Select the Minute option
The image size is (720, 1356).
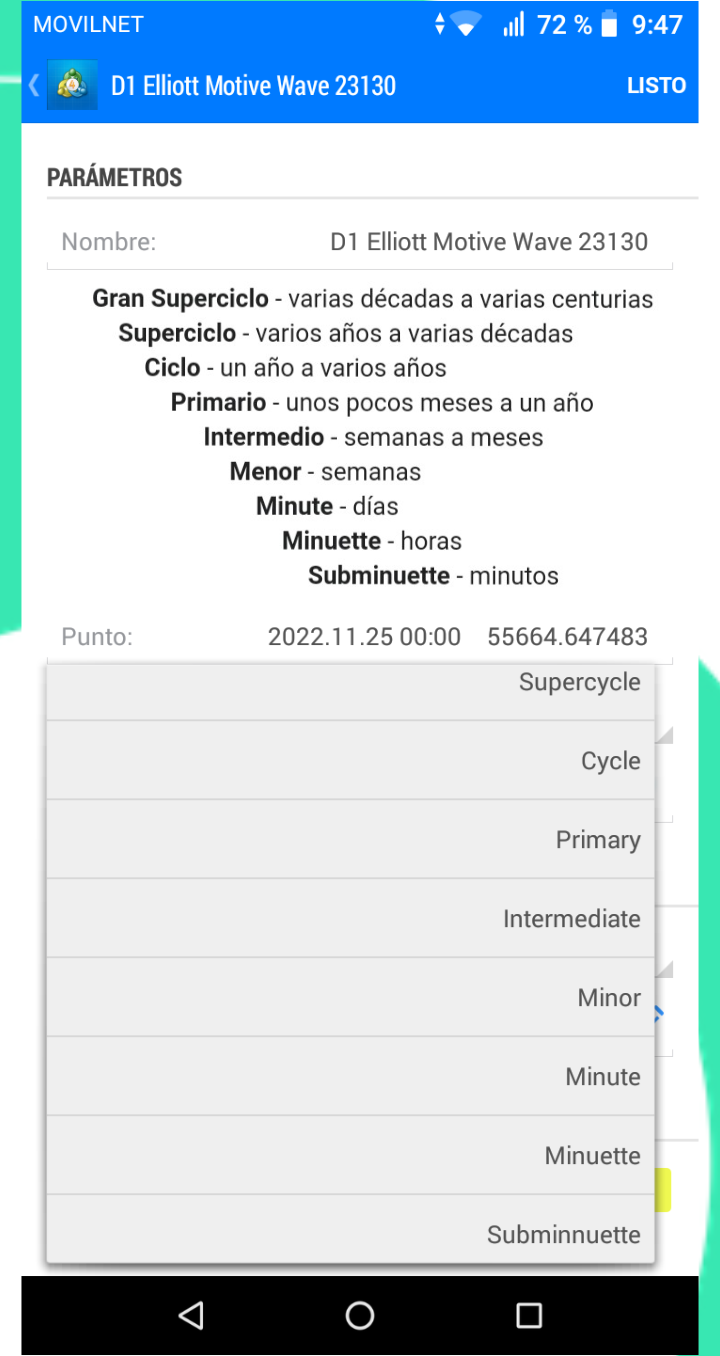pos(351,1076)
